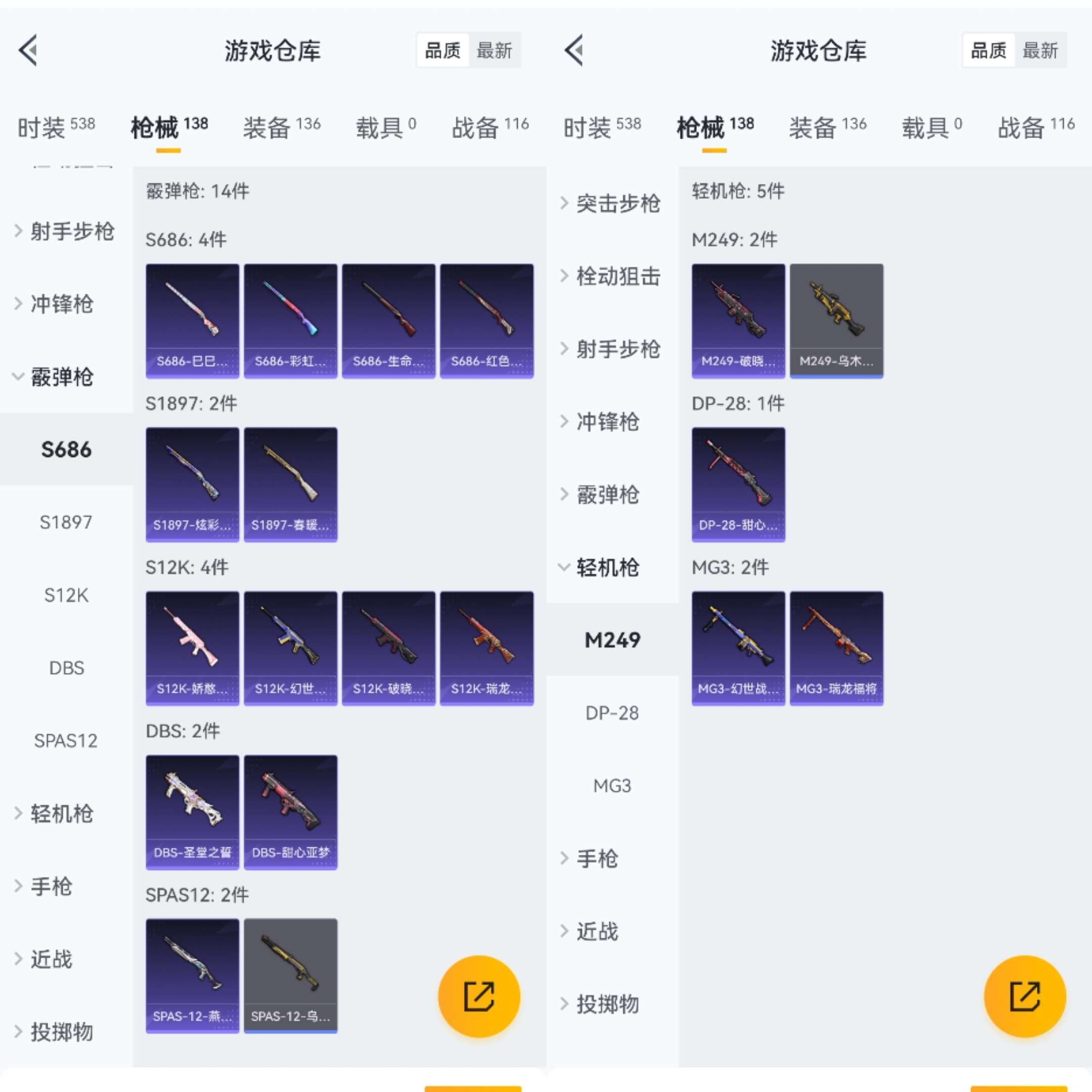This screenshot has height=1092, width=1092.
Task: Open the S686-红色 skin tile
Action: 487,321
